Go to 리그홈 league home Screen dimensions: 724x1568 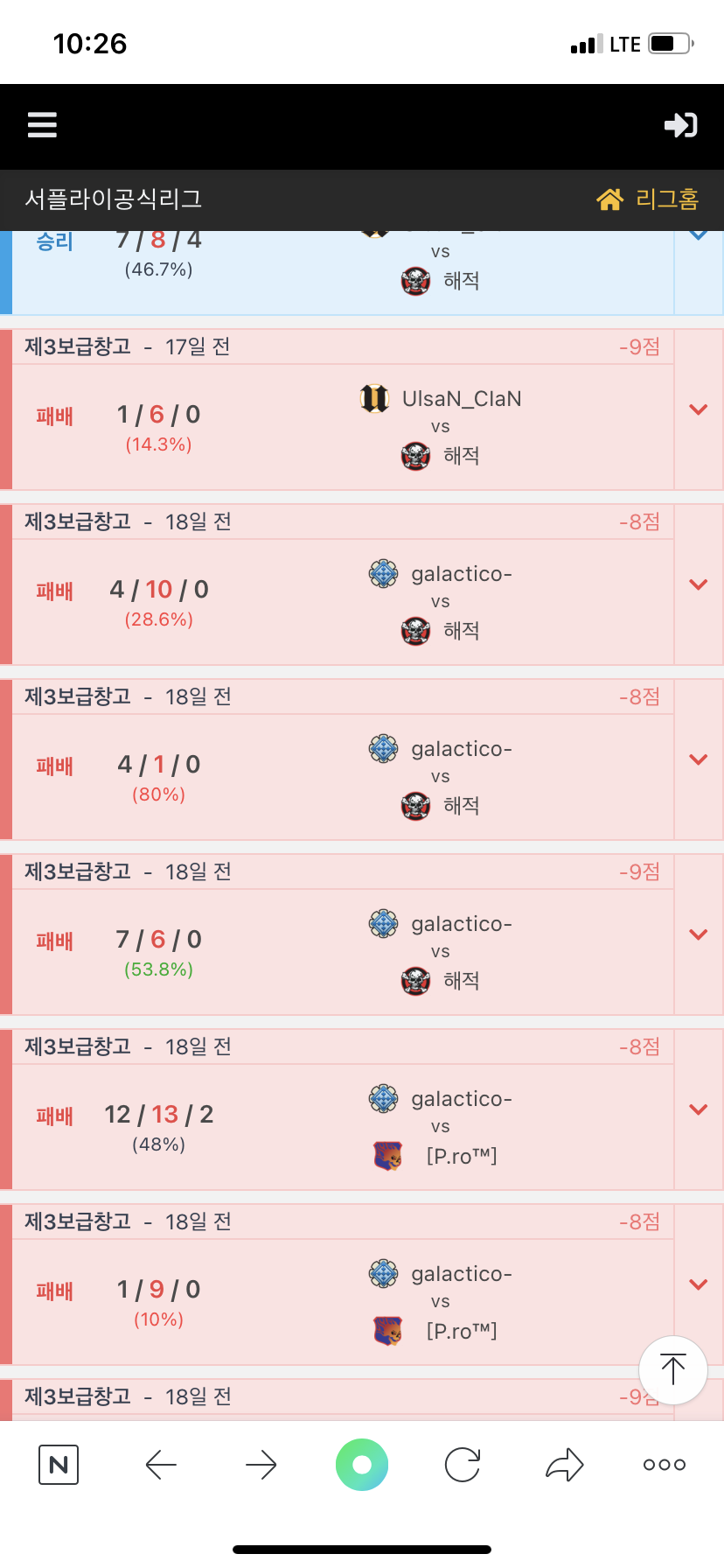pyautogui.click(x=648, y=199)
